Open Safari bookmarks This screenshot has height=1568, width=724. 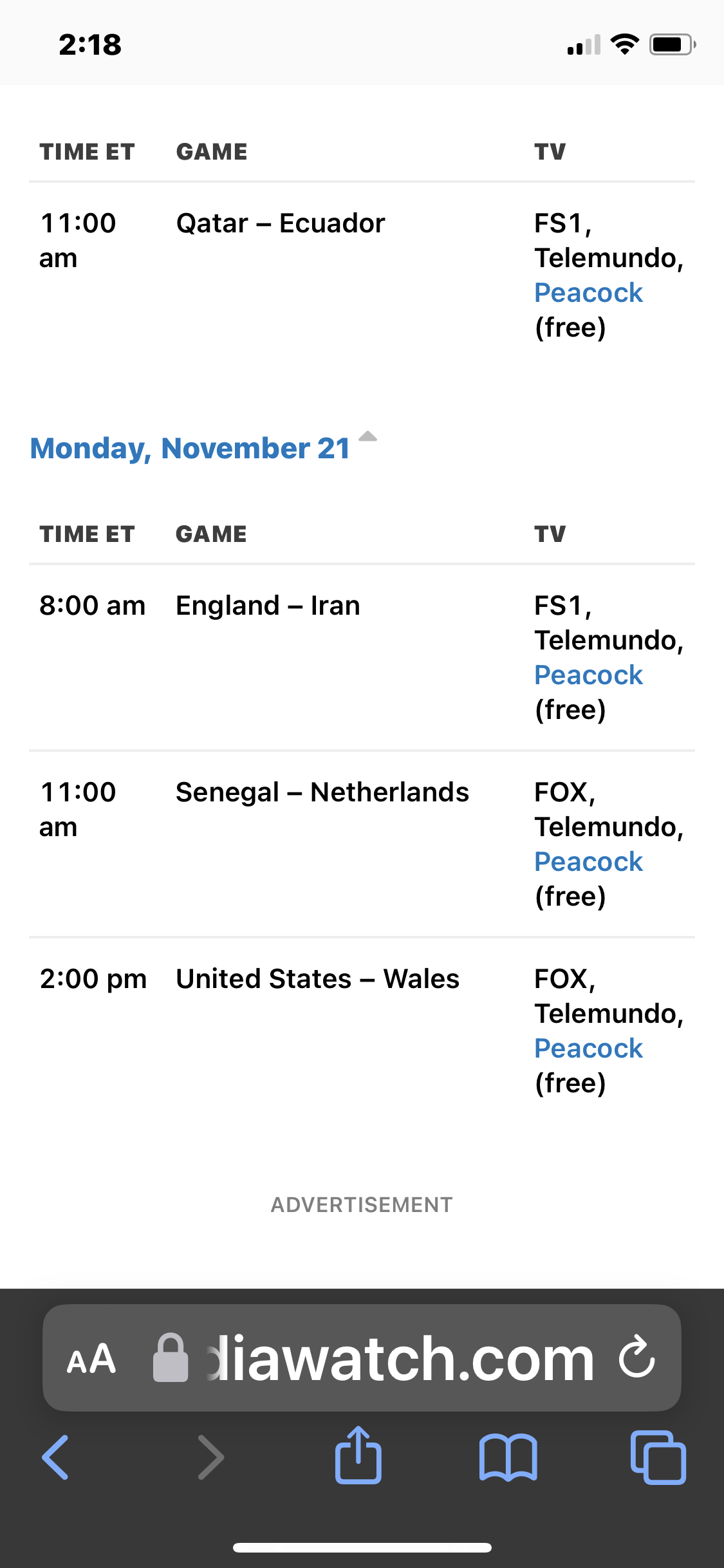pos(508,1459)
